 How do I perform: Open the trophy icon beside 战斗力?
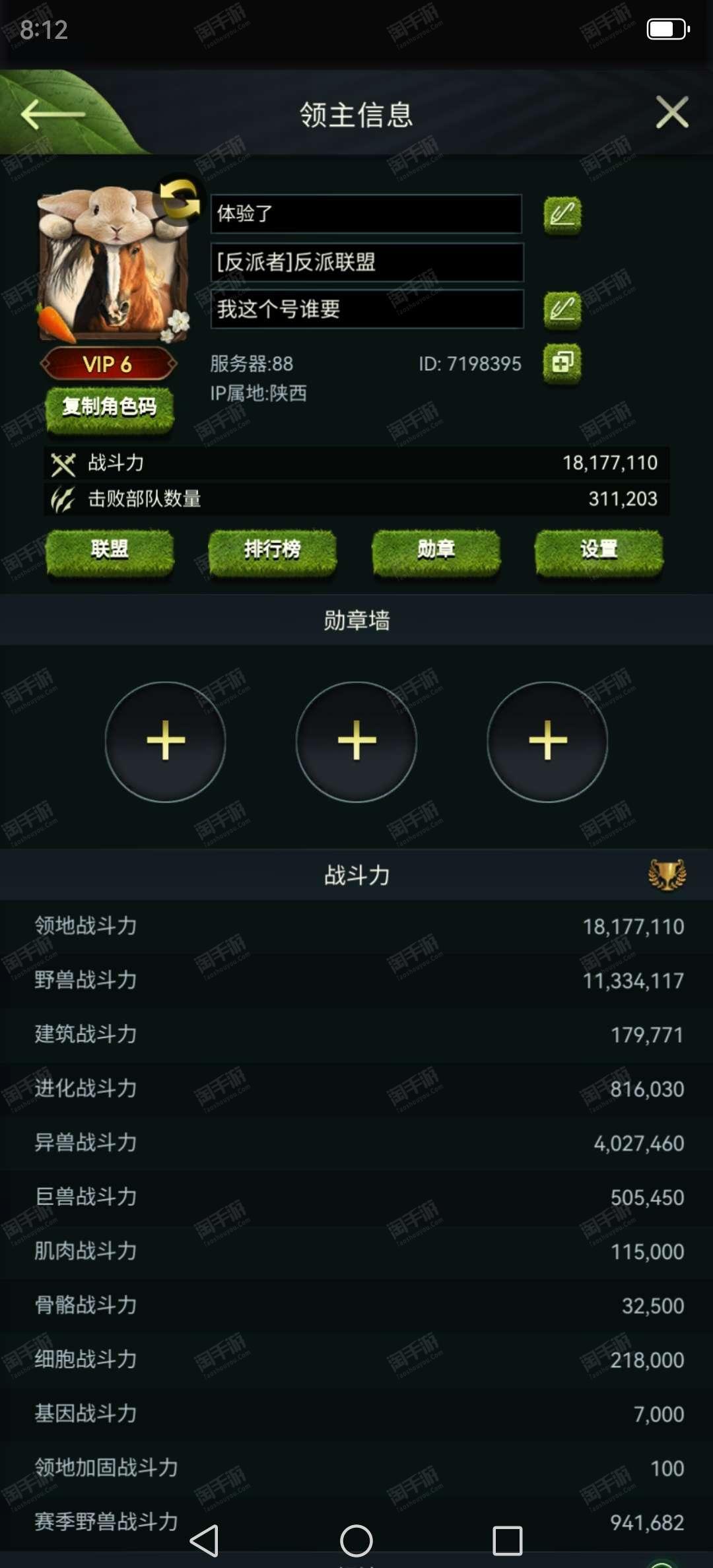[667, 875]
